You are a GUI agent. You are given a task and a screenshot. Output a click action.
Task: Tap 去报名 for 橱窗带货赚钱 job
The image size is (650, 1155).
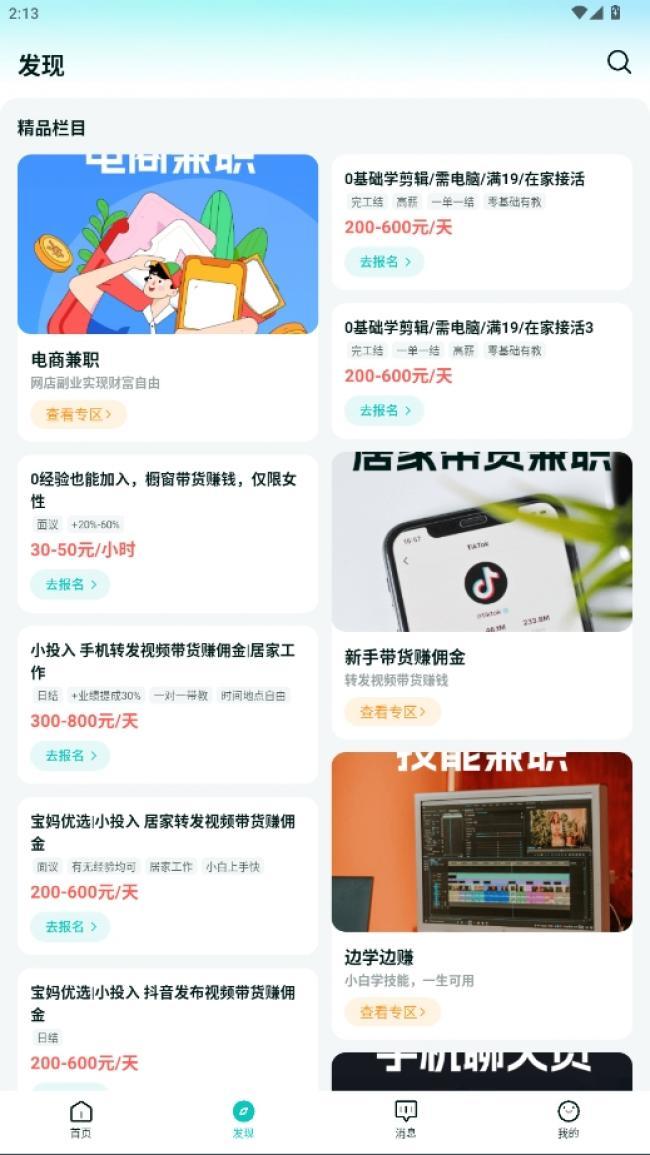[70, 584]
